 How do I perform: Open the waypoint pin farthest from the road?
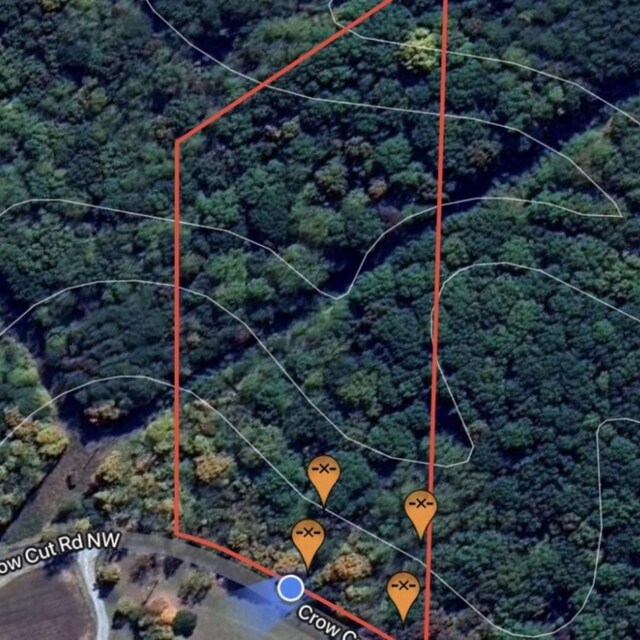tap(324, 475)
